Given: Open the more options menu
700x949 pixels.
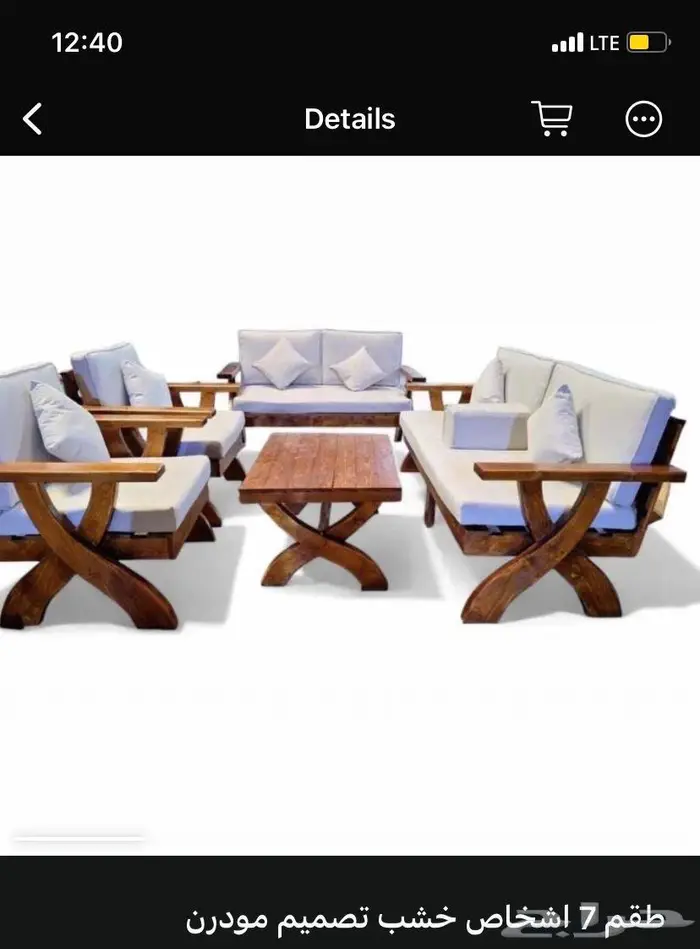Looking at the screenshot, I should (643, 119).
